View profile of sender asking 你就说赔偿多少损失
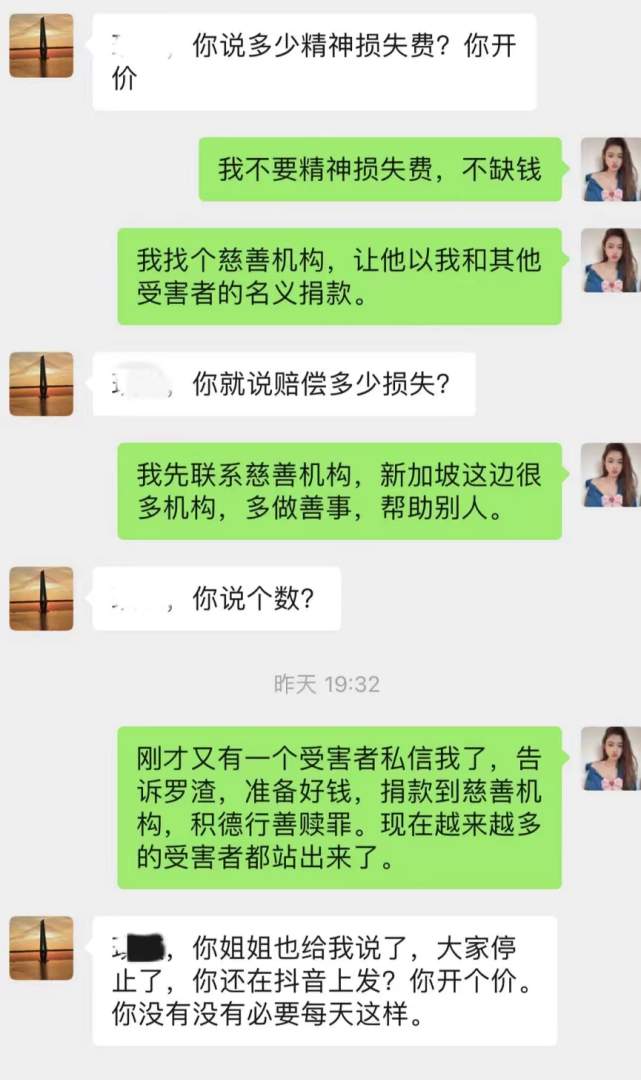This screenshot has width=641, height=1080. point(41,384)
